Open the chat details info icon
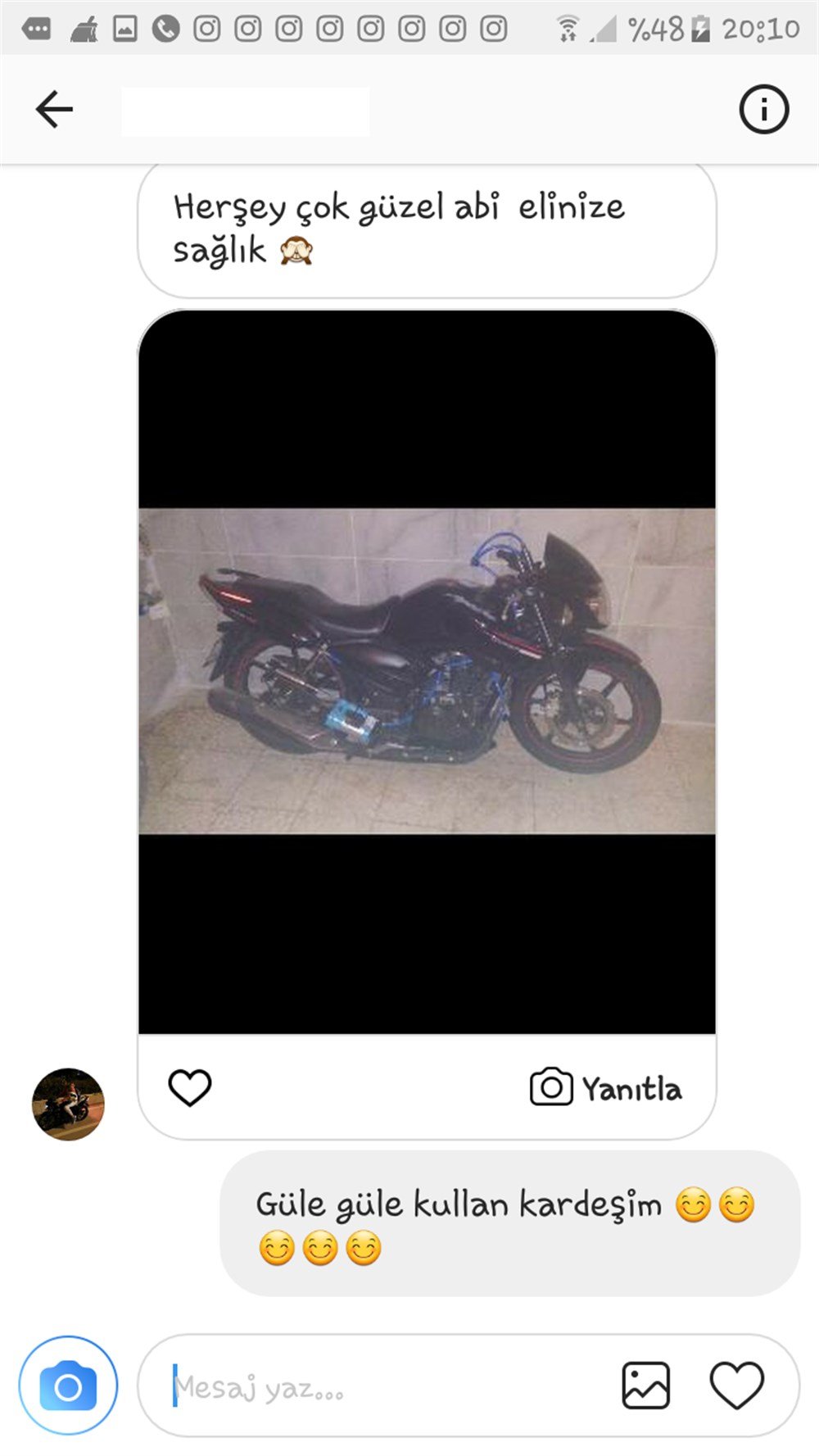The image size is (819, 1456). coord(763,110)
